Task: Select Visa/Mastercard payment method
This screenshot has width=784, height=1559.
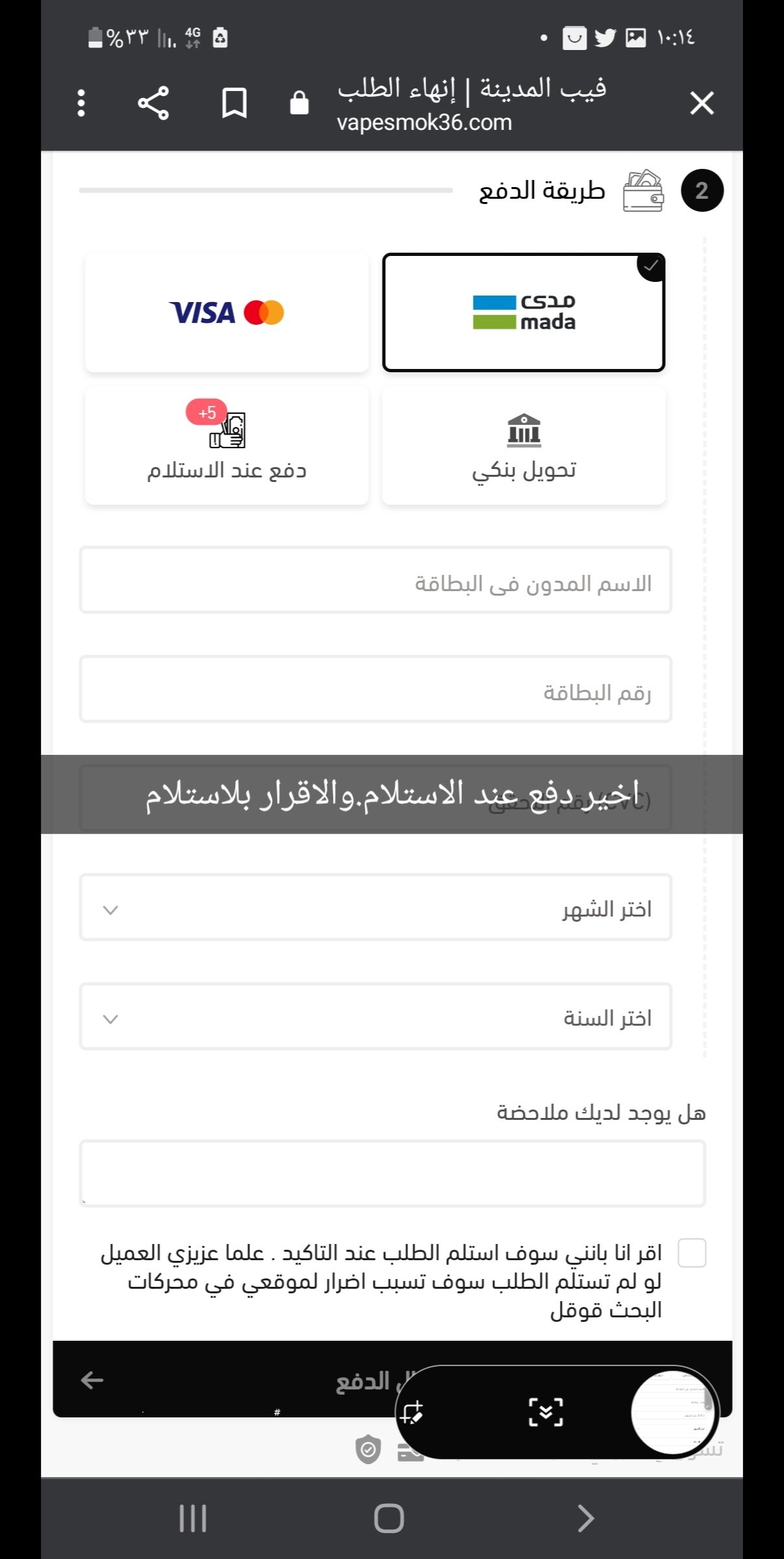Action: point(227,312)
